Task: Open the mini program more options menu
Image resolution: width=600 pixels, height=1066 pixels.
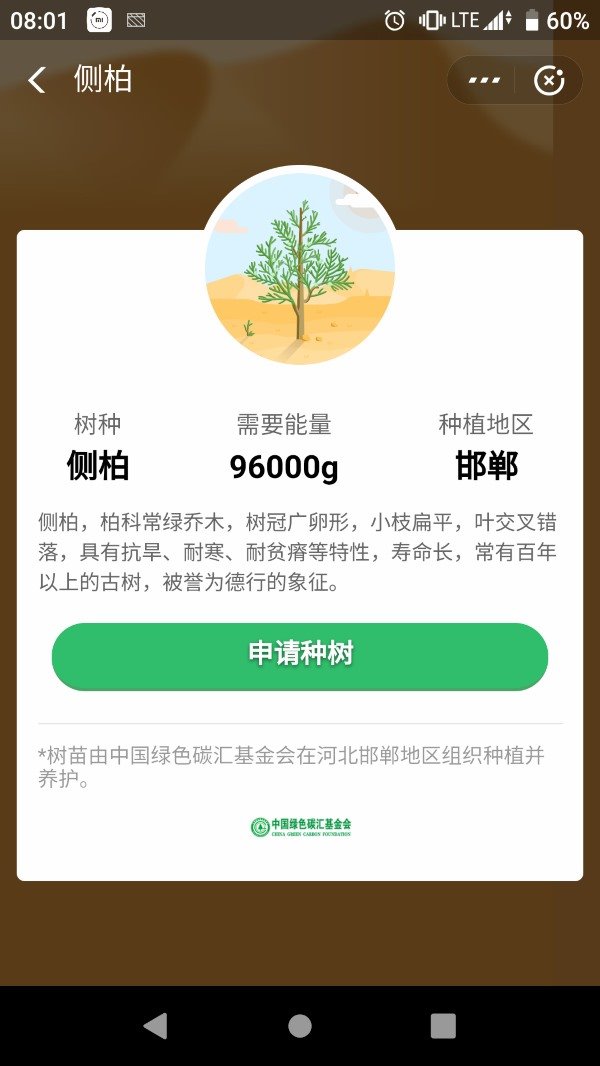Action: click(484, 80)
